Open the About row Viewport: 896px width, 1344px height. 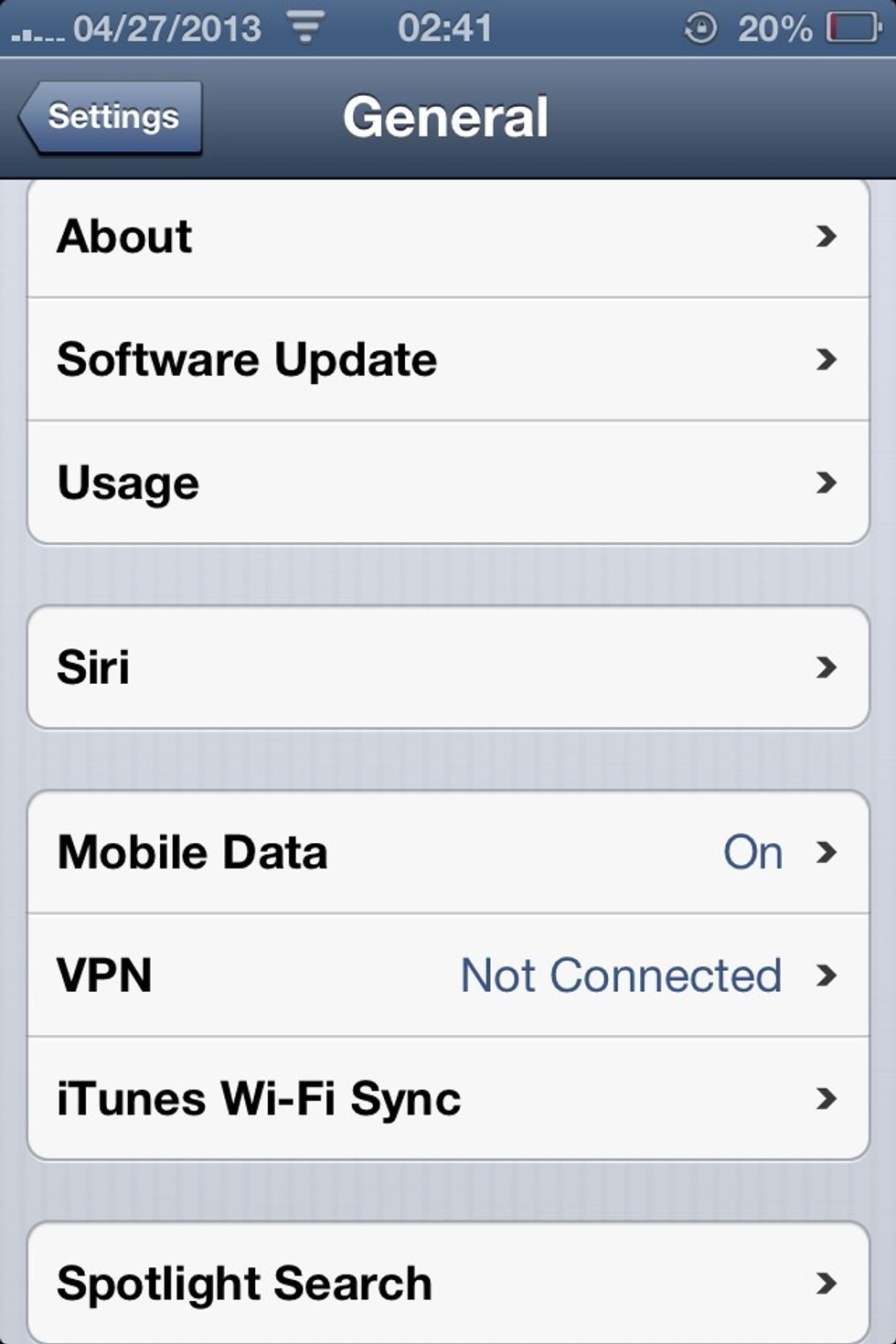coord(448,237)
